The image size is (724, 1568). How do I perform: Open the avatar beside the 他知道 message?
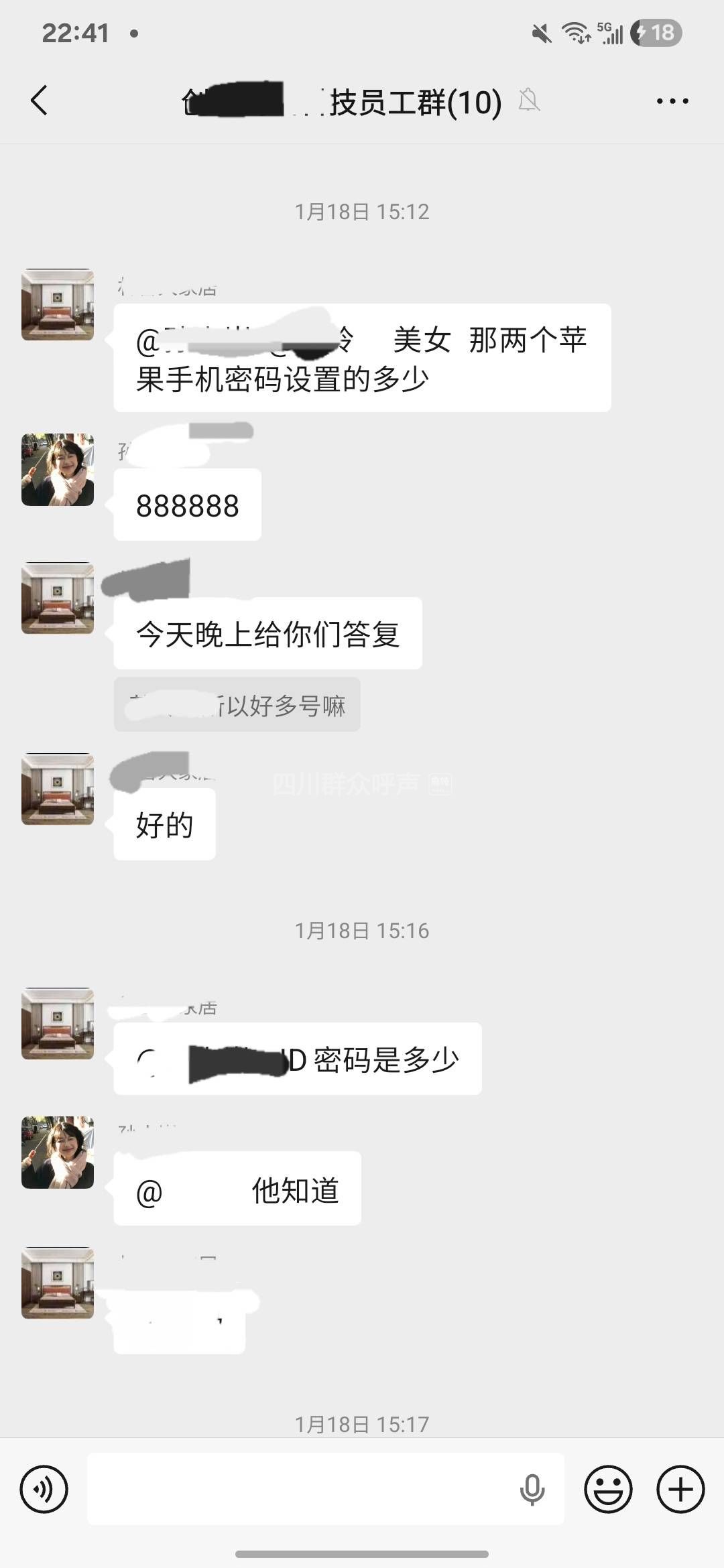(x=58, y=1153)
